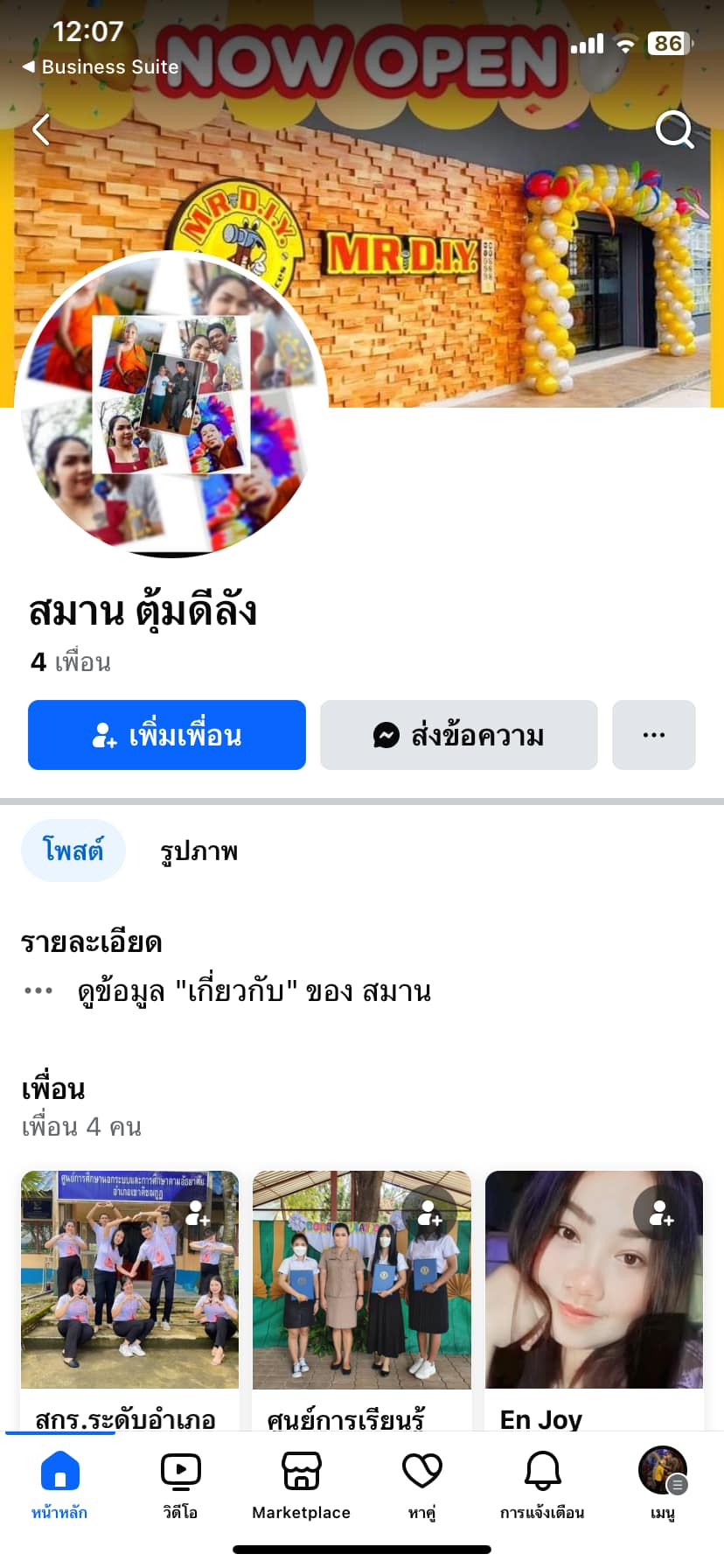
Task: Switch to the วิดีโอ tab
Action: point(180,1484)
